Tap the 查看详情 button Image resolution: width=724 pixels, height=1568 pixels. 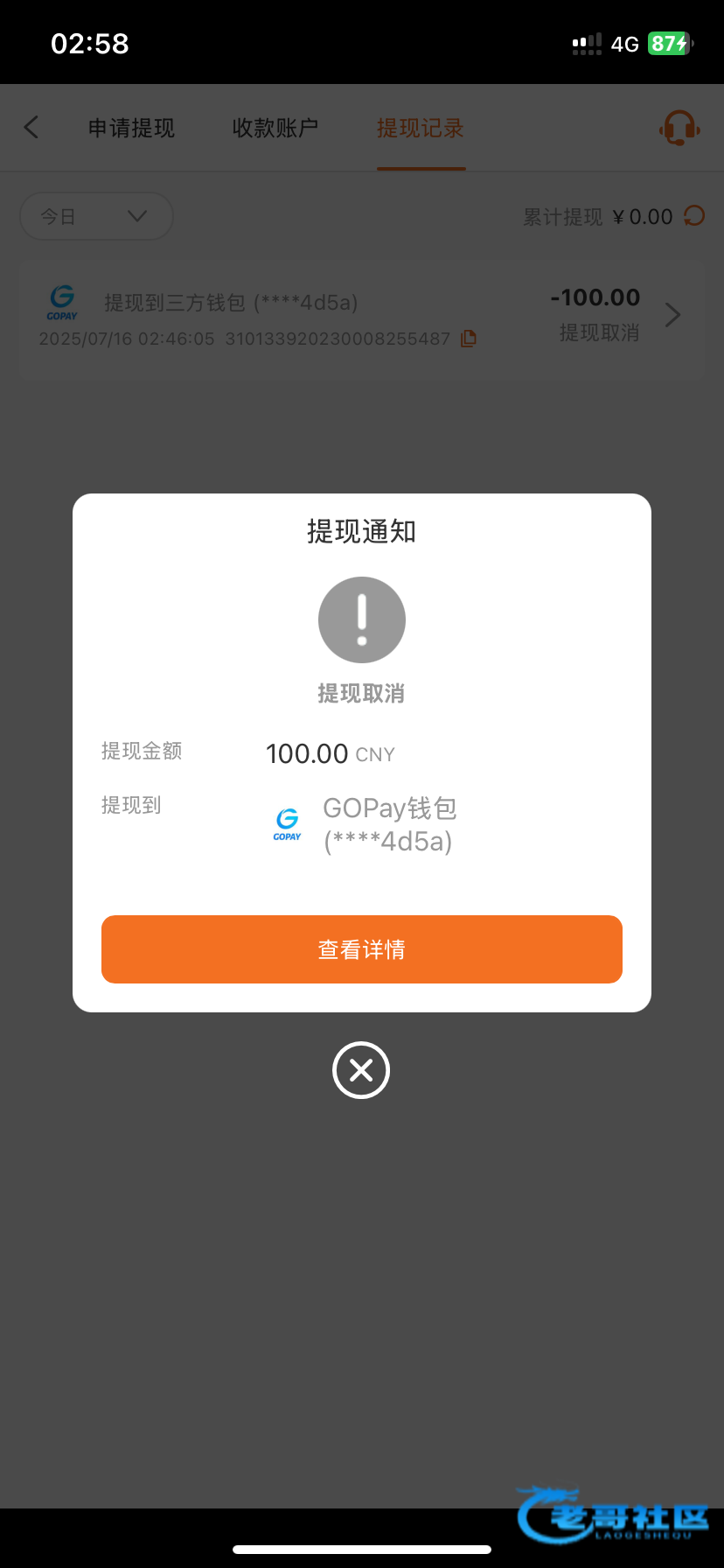click(361, 949)
